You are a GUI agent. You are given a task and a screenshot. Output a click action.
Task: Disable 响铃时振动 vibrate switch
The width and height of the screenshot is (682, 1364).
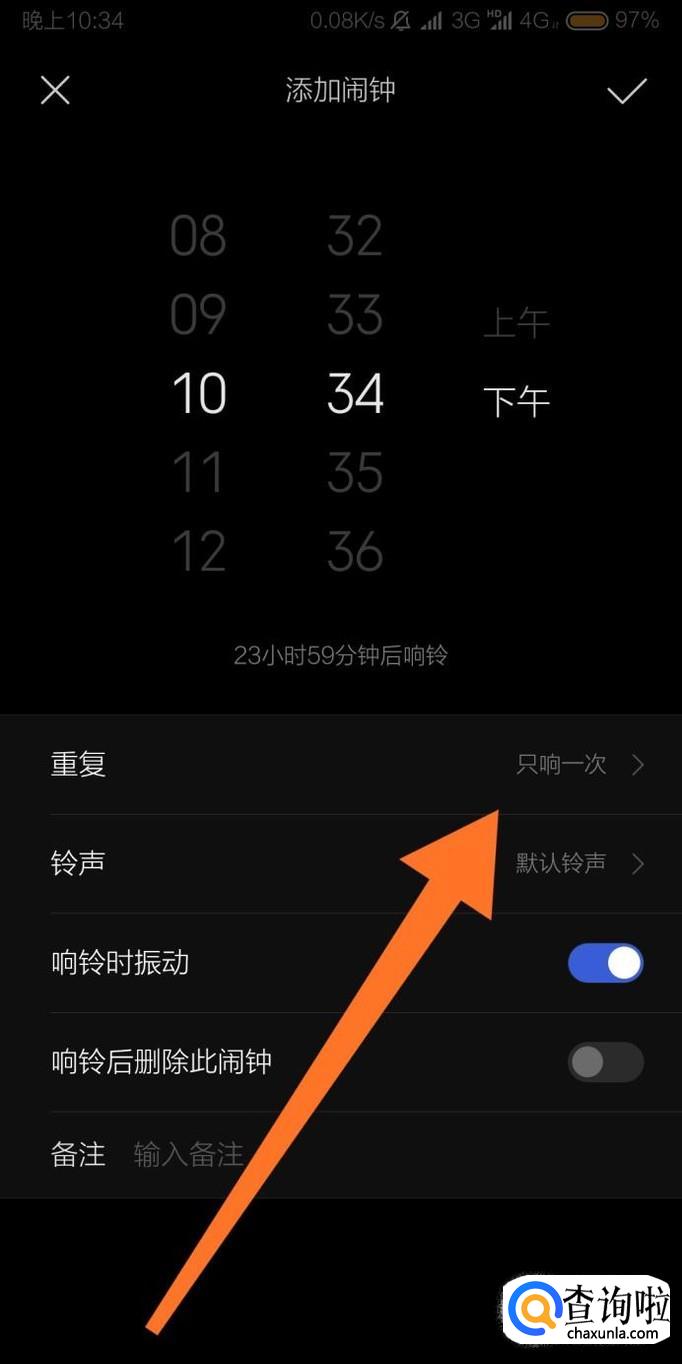[x=605, y=963]
